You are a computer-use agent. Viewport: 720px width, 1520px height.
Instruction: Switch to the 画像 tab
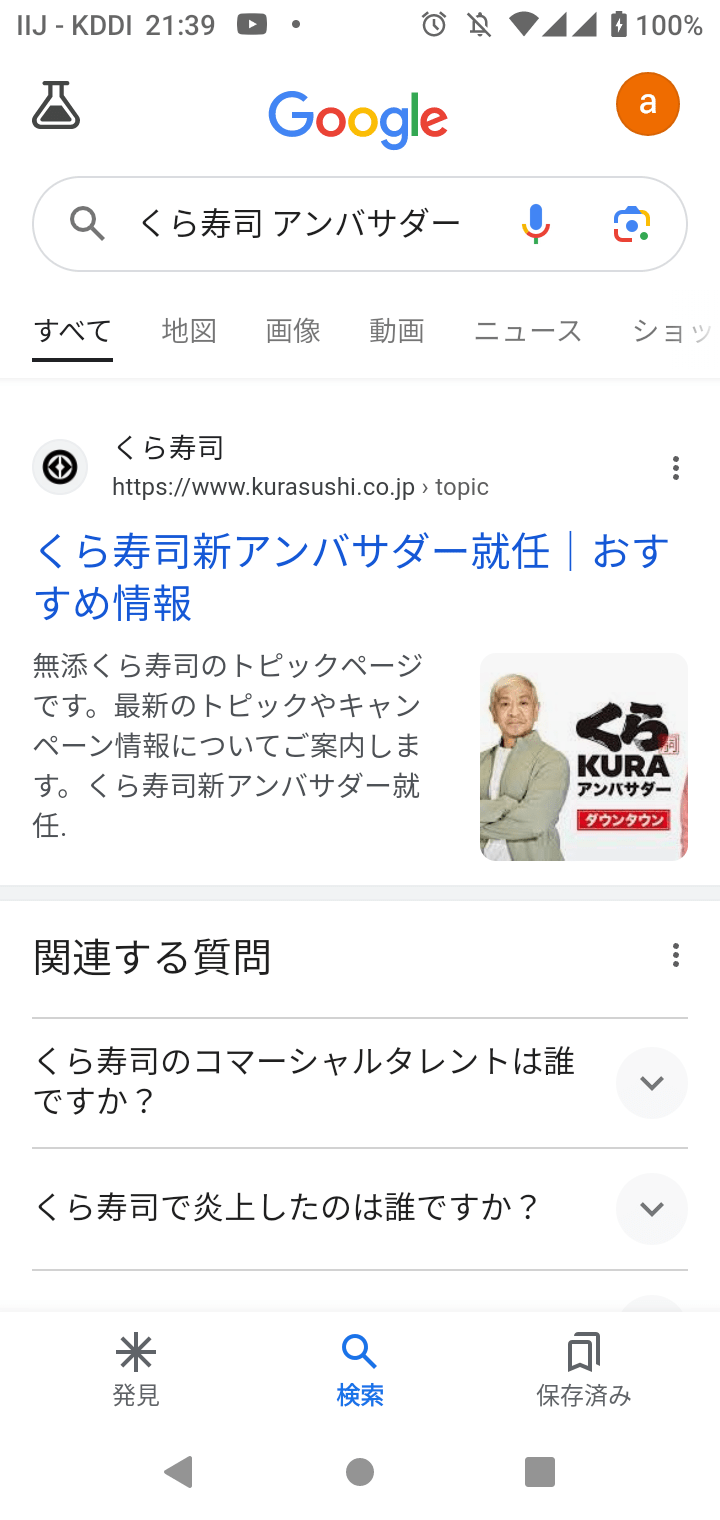pos(293,331)
